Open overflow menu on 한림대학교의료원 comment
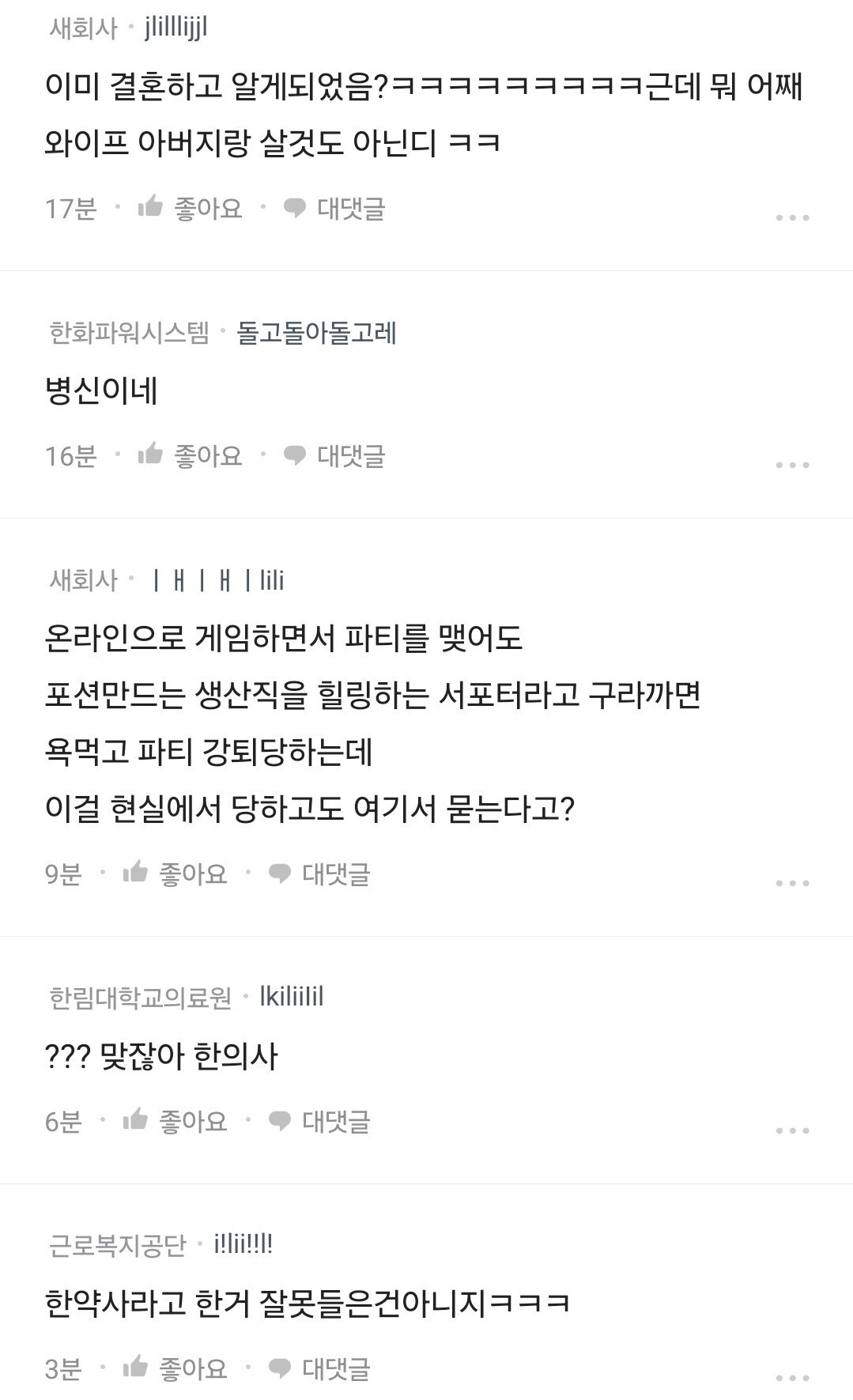Screen dimensions: 853x1400 pos(792,1130)
